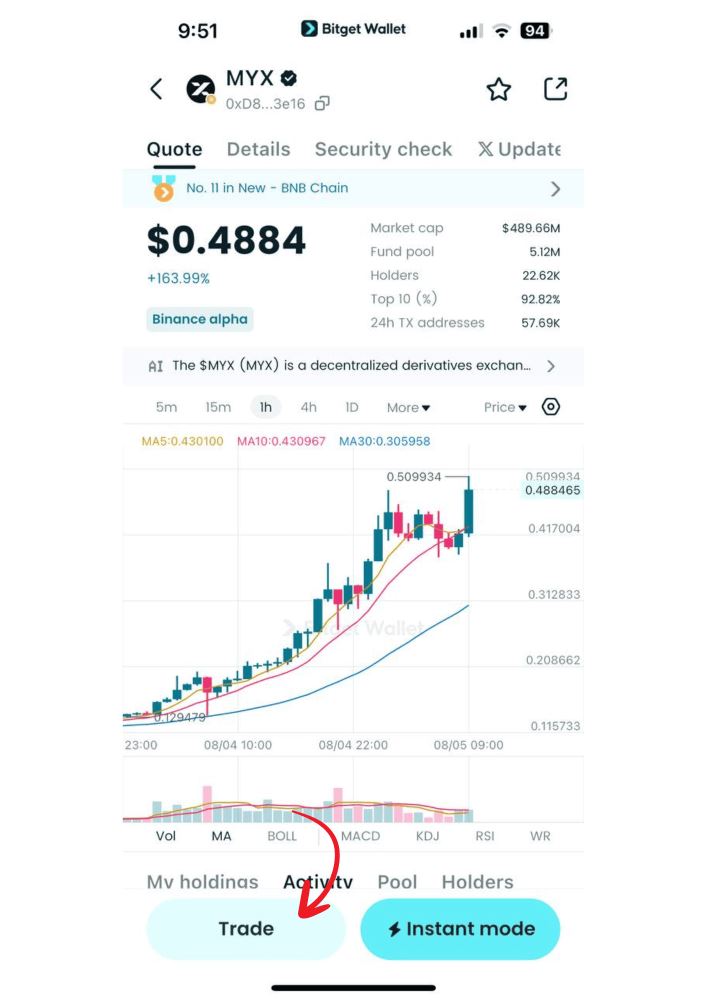Choose the MACD indicator
This screenshot has width=707, height=1000.
click(360, 835)
